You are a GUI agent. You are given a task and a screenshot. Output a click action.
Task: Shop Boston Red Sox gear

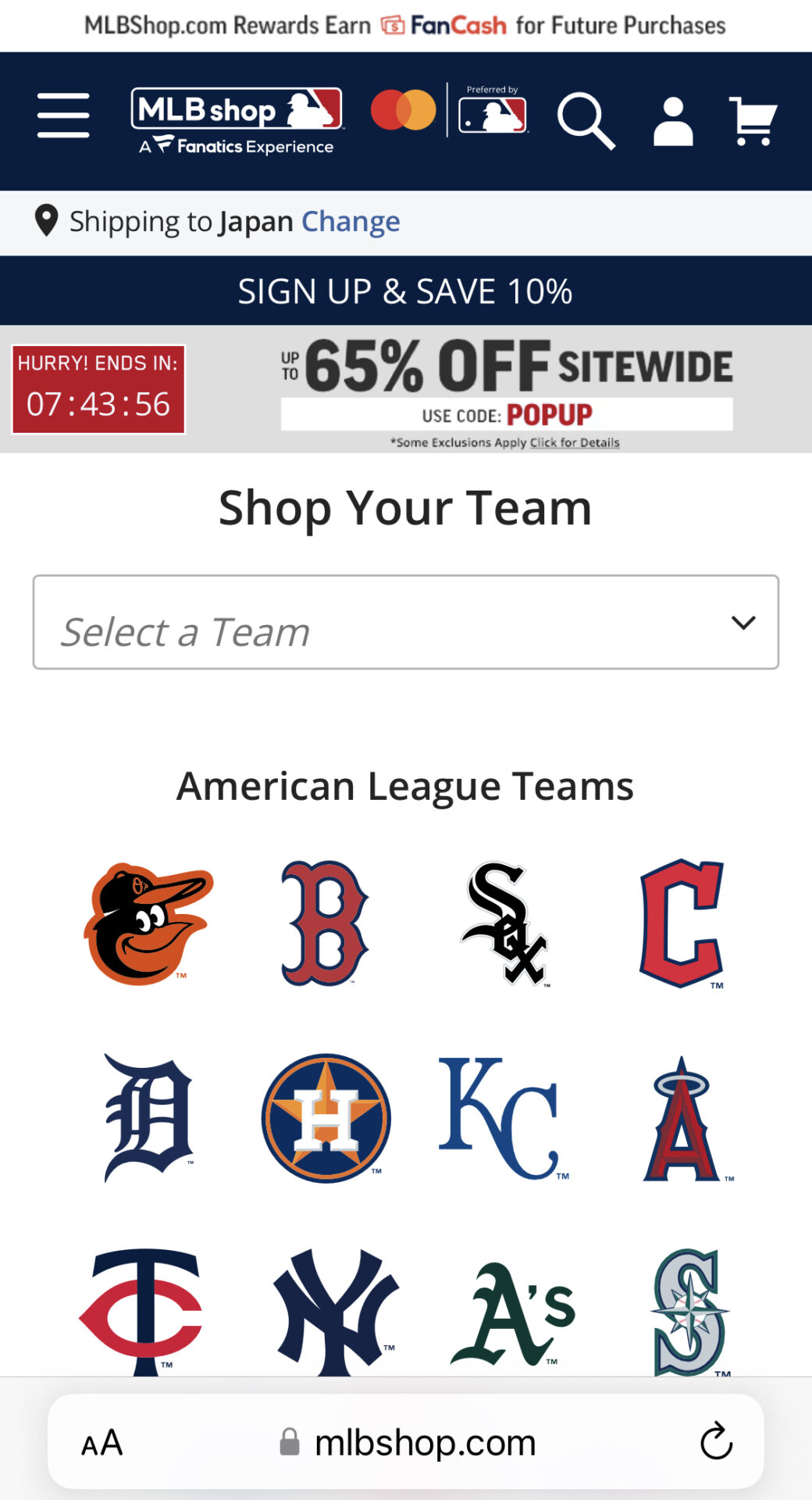tap(325, 923)
